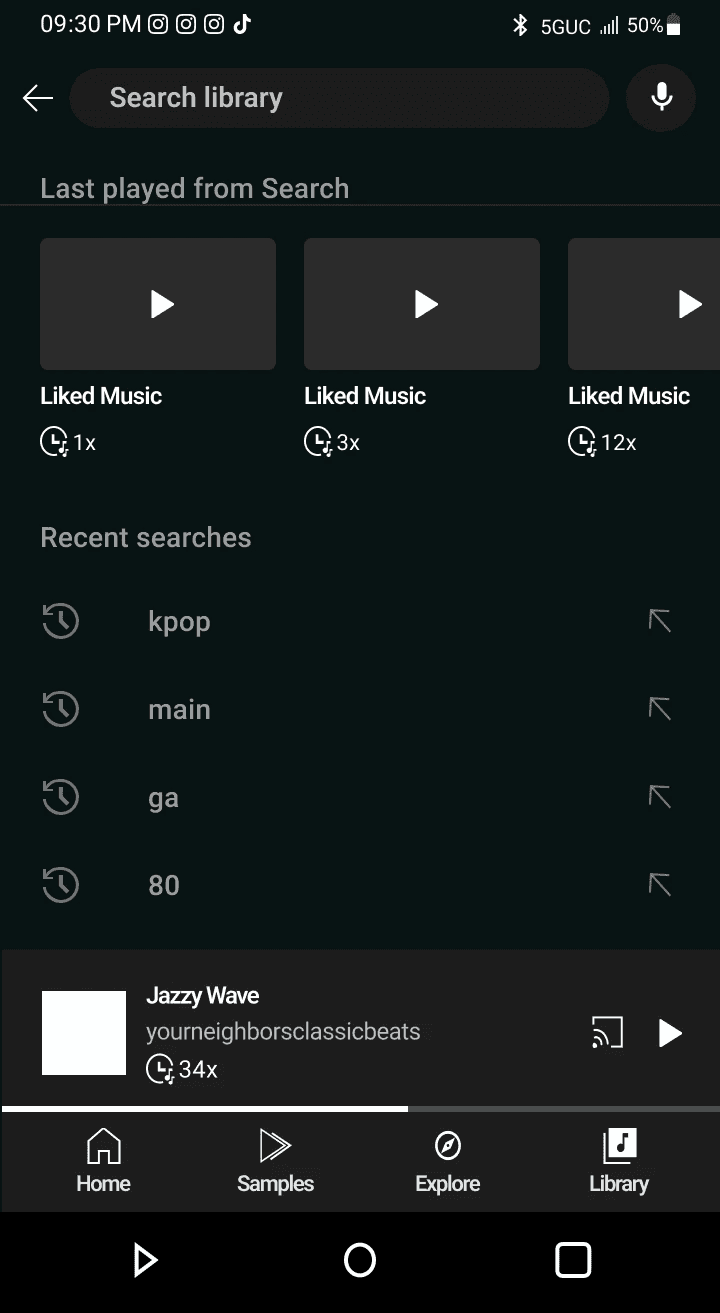Switch to the Samples tab
Image resolution: width=720 pixels, height=1313 pixels.
(275, 1162)
